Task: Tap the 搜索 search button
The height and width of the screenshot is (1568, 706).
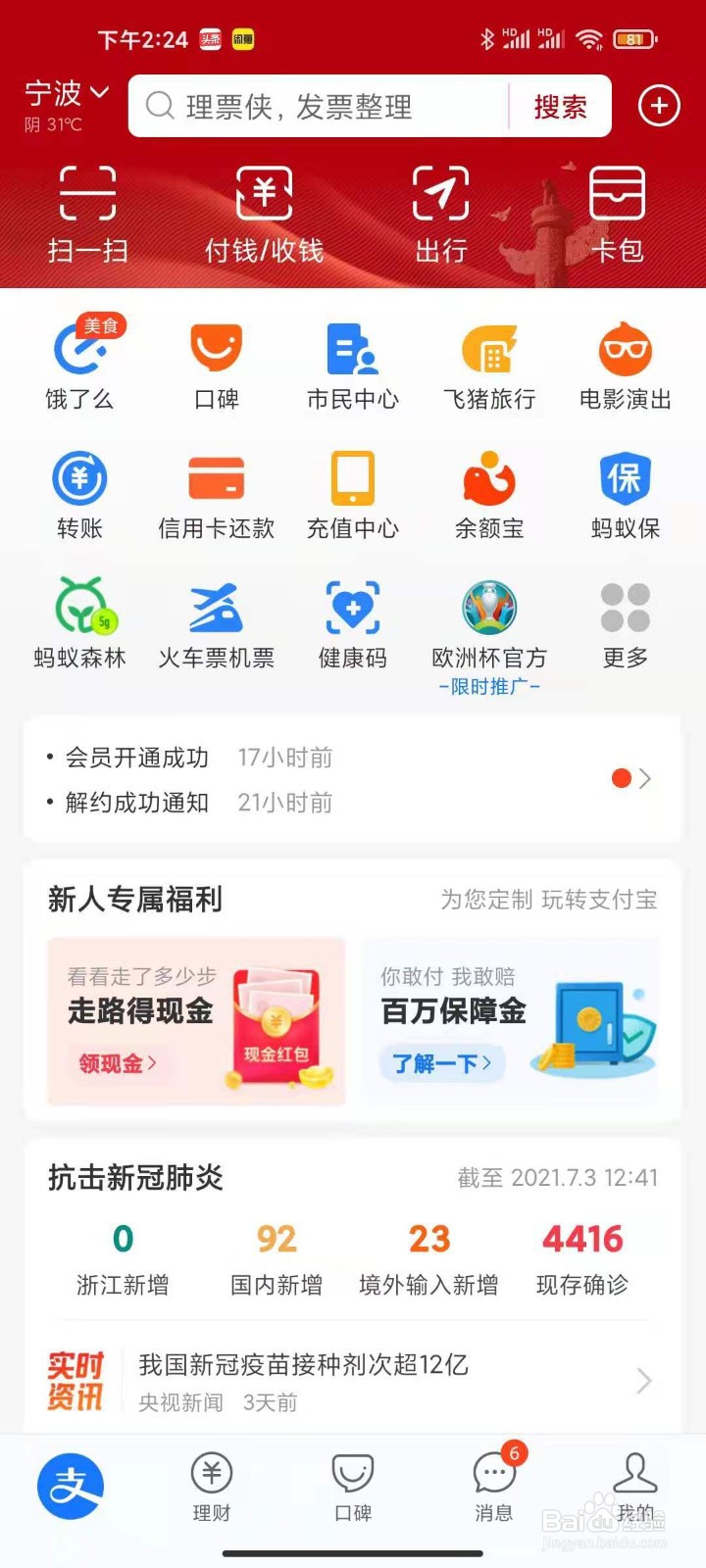Action: pyautogui.click(x=561, y=106)
